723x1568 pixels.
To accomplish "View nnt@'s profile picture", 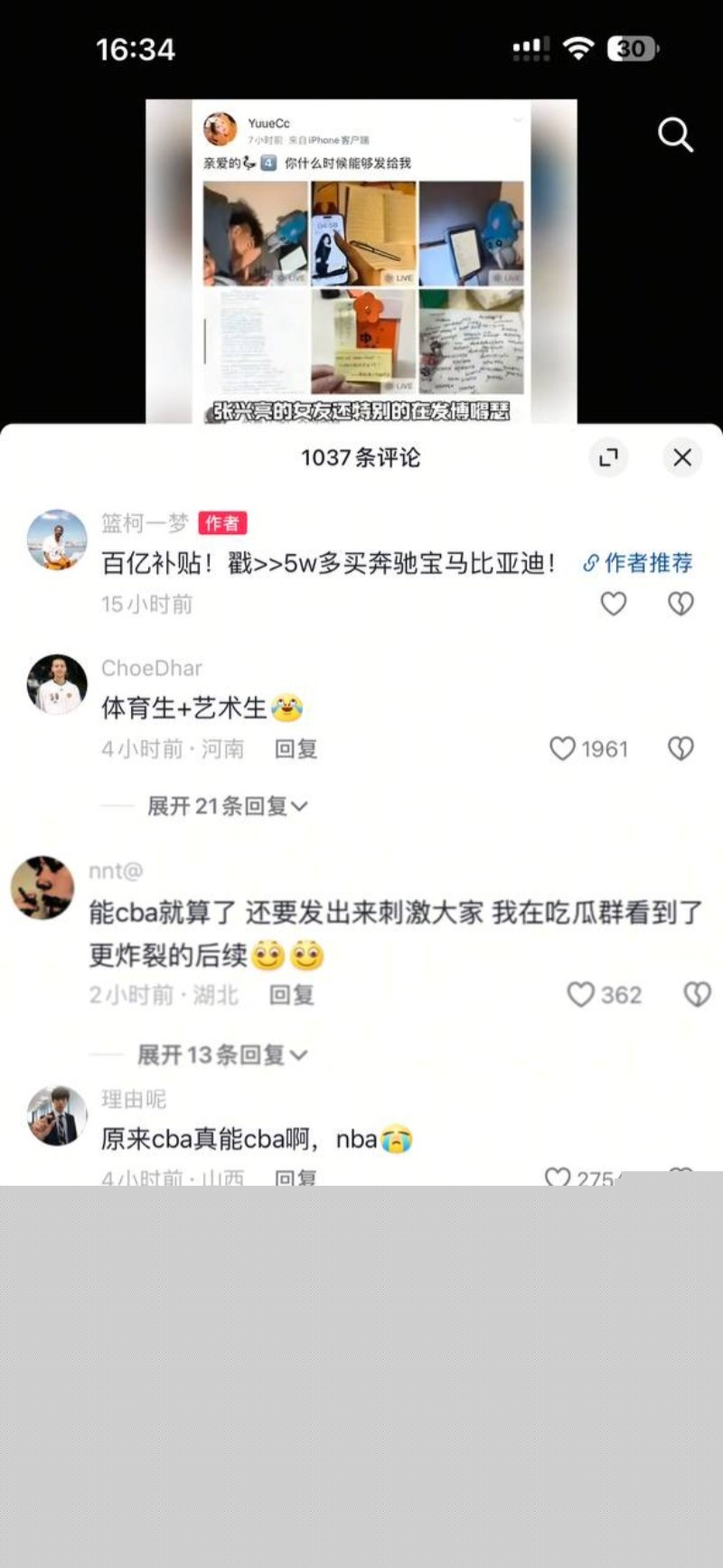I will click(x=42, y=887).
